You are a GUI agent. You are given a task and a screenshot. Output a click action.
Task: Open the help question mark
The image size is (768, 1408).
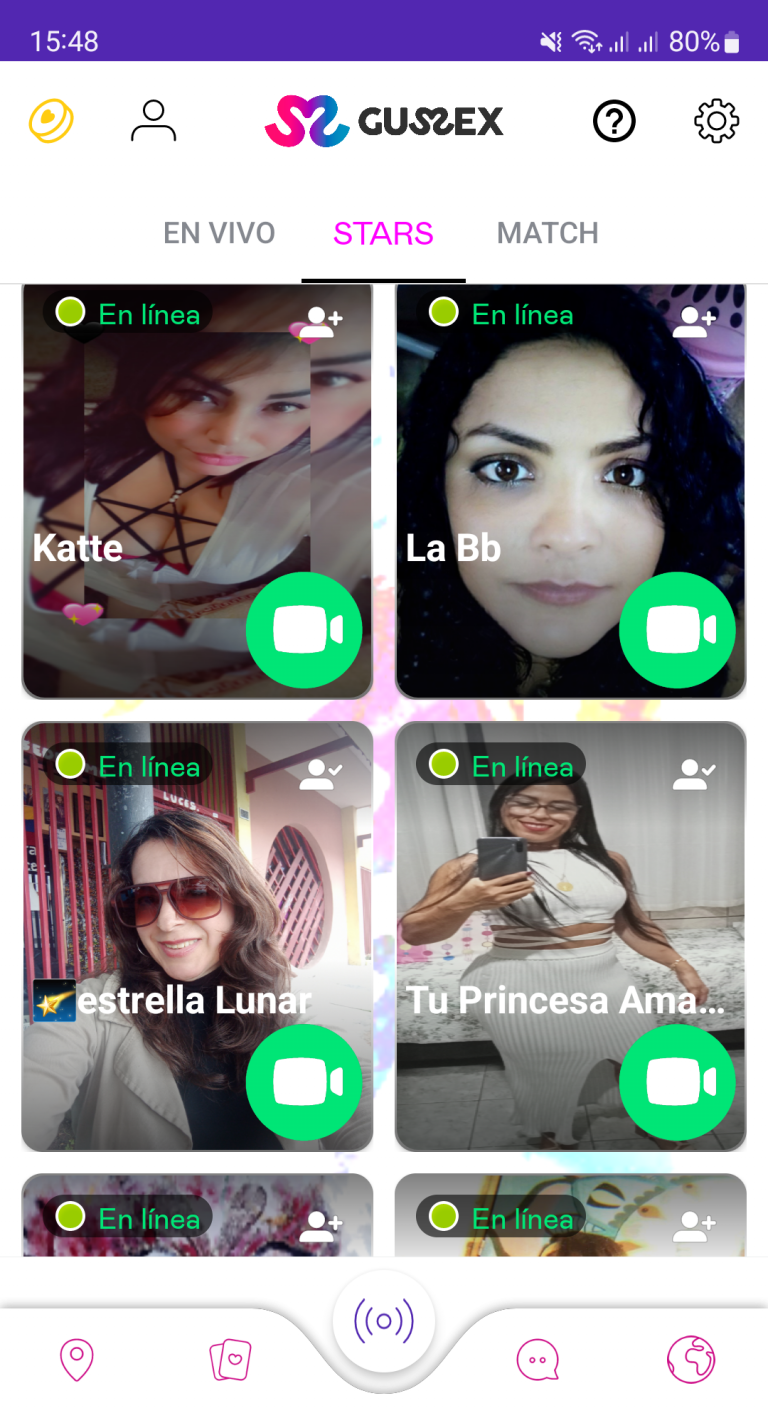coord(614,122)
